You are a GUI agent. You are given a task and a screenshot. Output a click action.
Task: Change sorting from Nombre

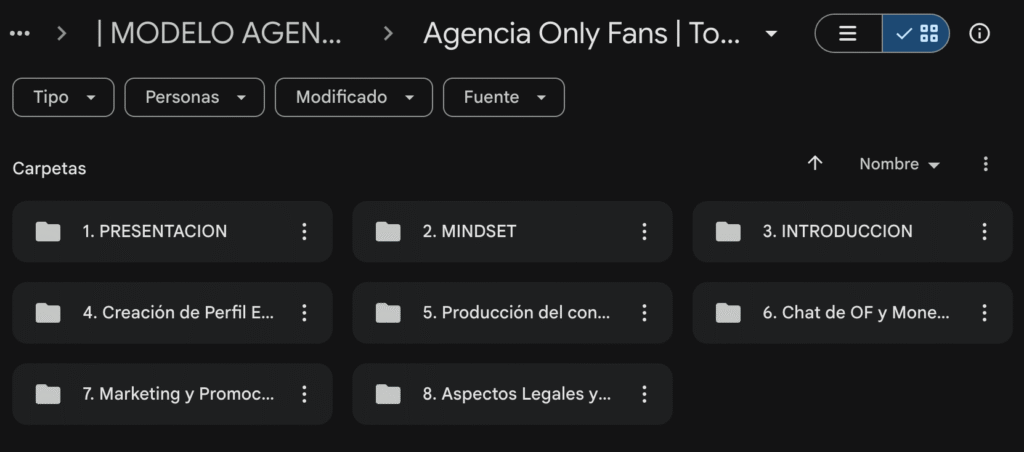coord(899,164)
